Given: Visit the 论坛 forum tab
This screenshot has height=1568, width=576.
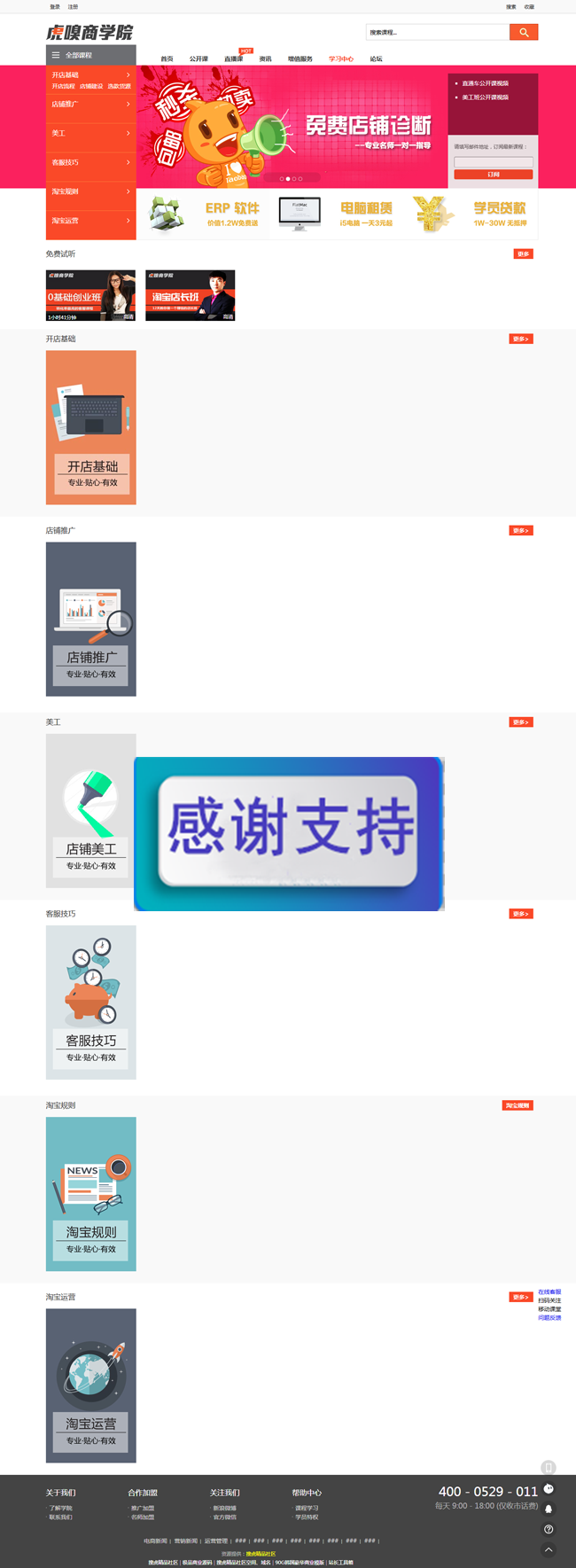Looking at the screenshot, I should (376, 59).
